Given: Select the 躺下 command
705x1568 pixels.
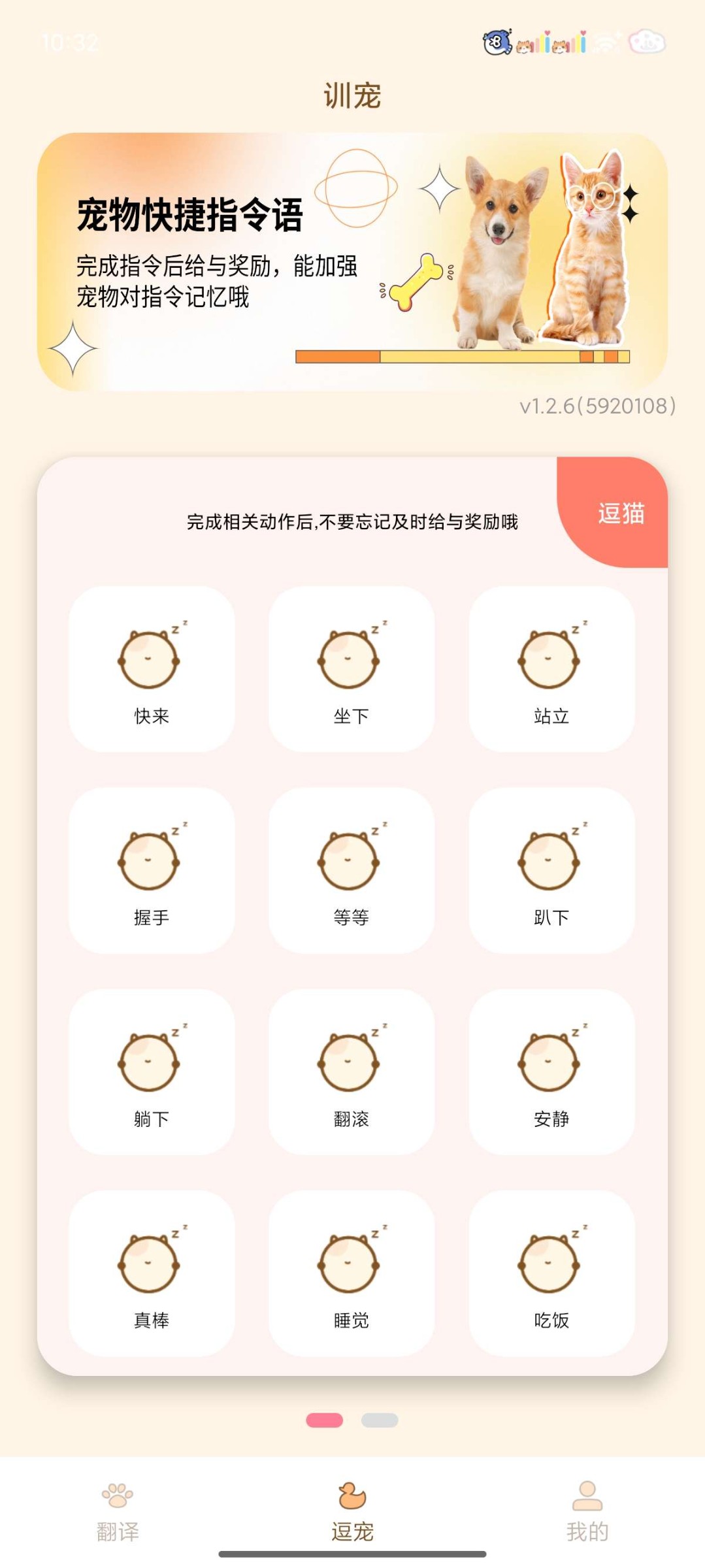Looking at the screenshot, I should [152, 1071].
